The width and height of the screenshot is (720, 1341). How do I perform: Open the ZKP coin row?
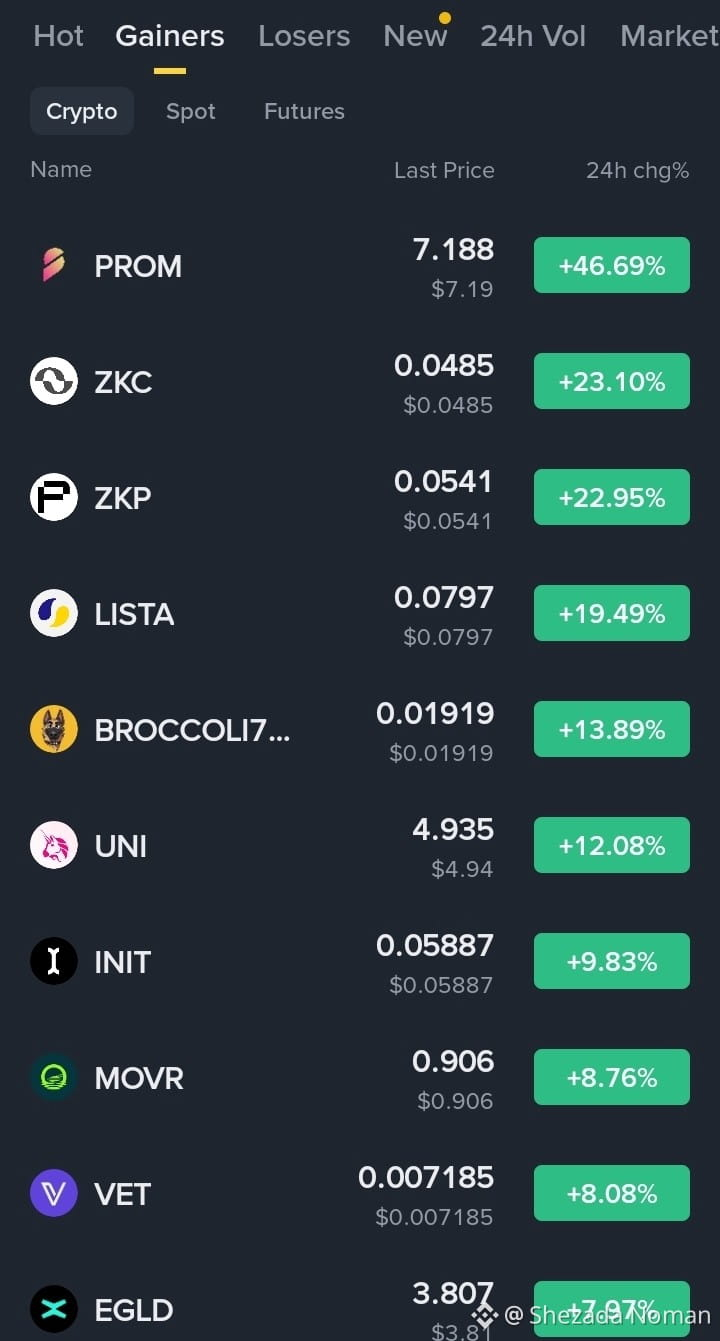360,498
